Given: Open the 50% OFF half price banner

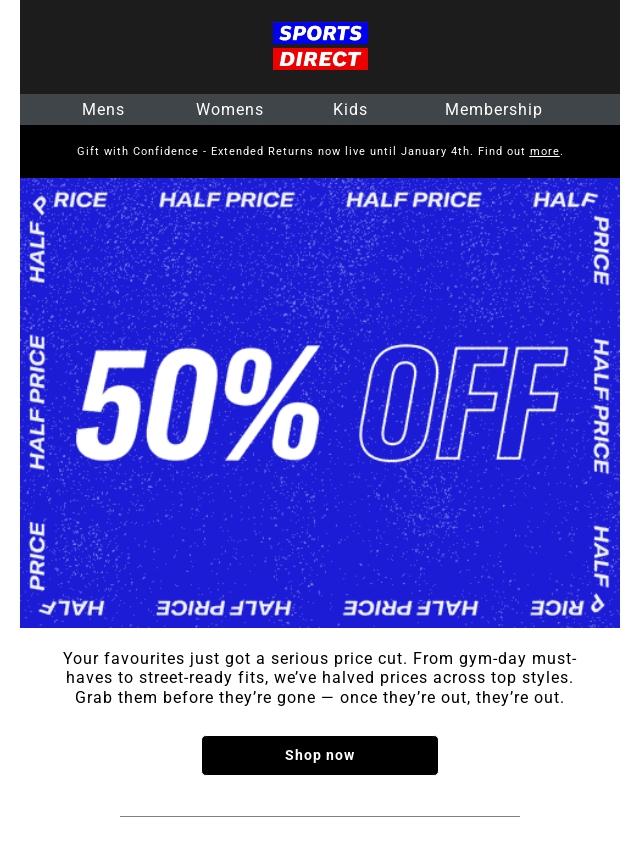Looking at the screenshot, I should pos(320,403).
